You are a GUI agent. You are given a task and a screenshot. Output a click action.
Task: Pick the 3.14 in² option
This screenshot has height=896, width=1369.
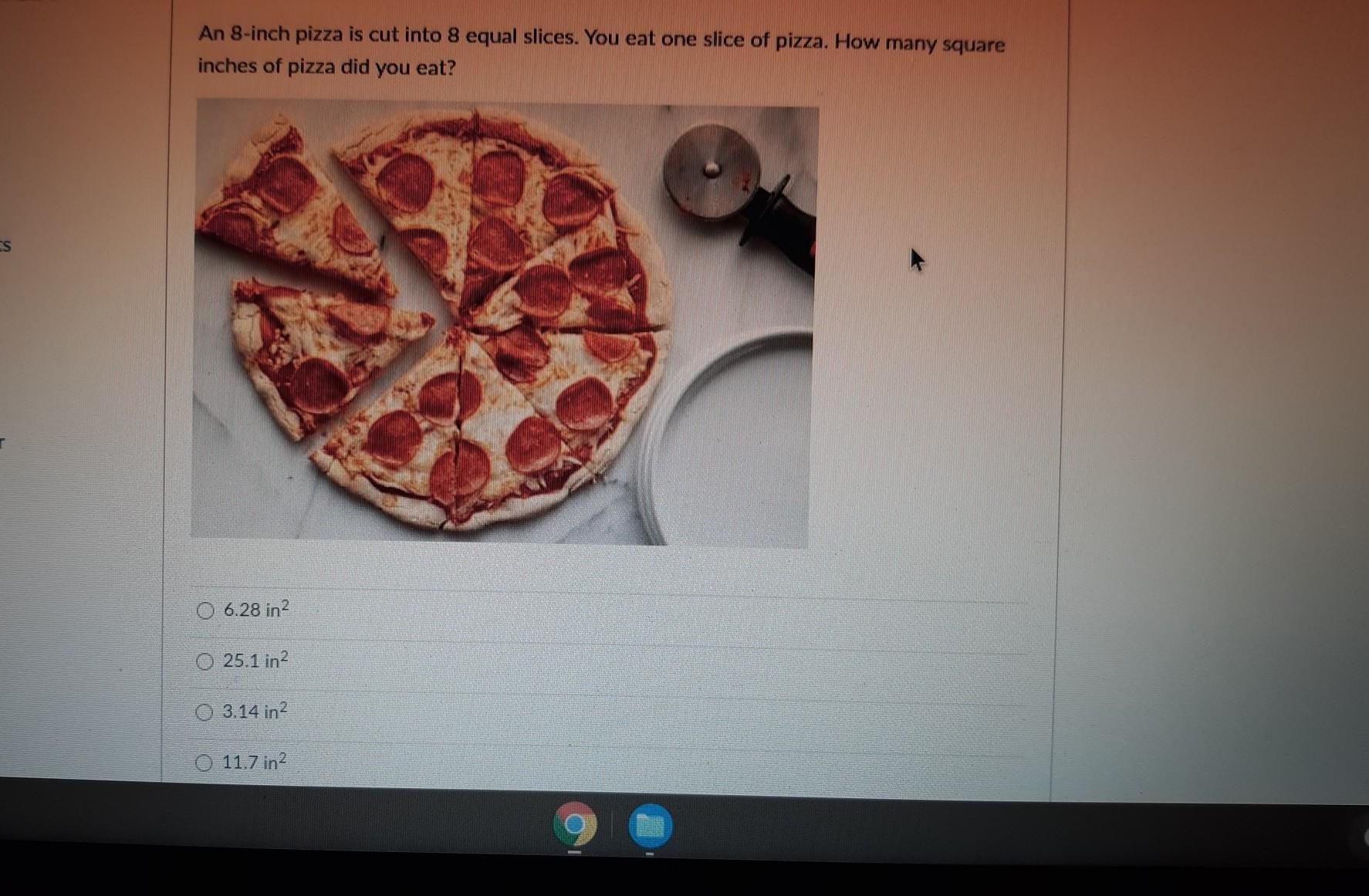204,712
